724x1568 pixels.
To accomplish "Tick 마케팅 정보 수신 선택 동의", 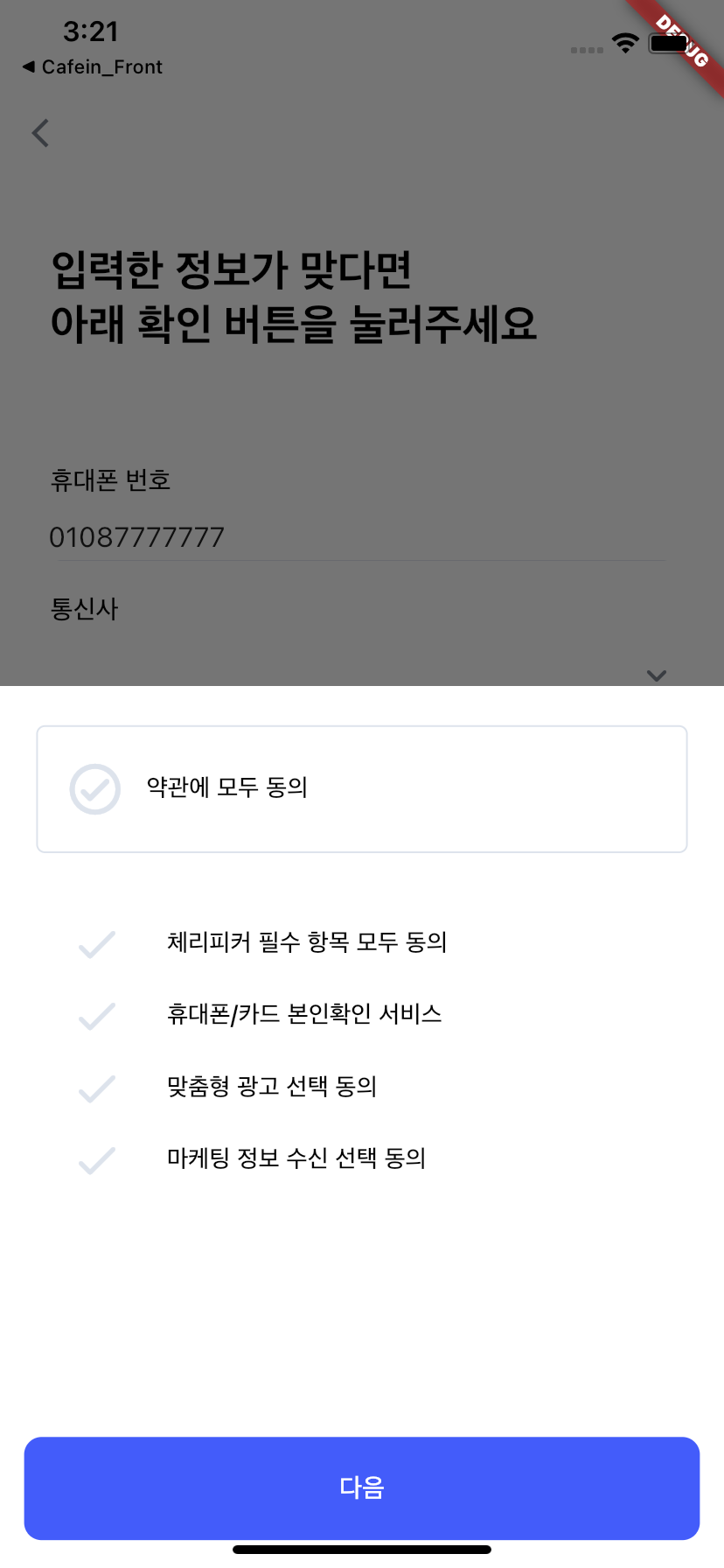I will coord(97,1160).
